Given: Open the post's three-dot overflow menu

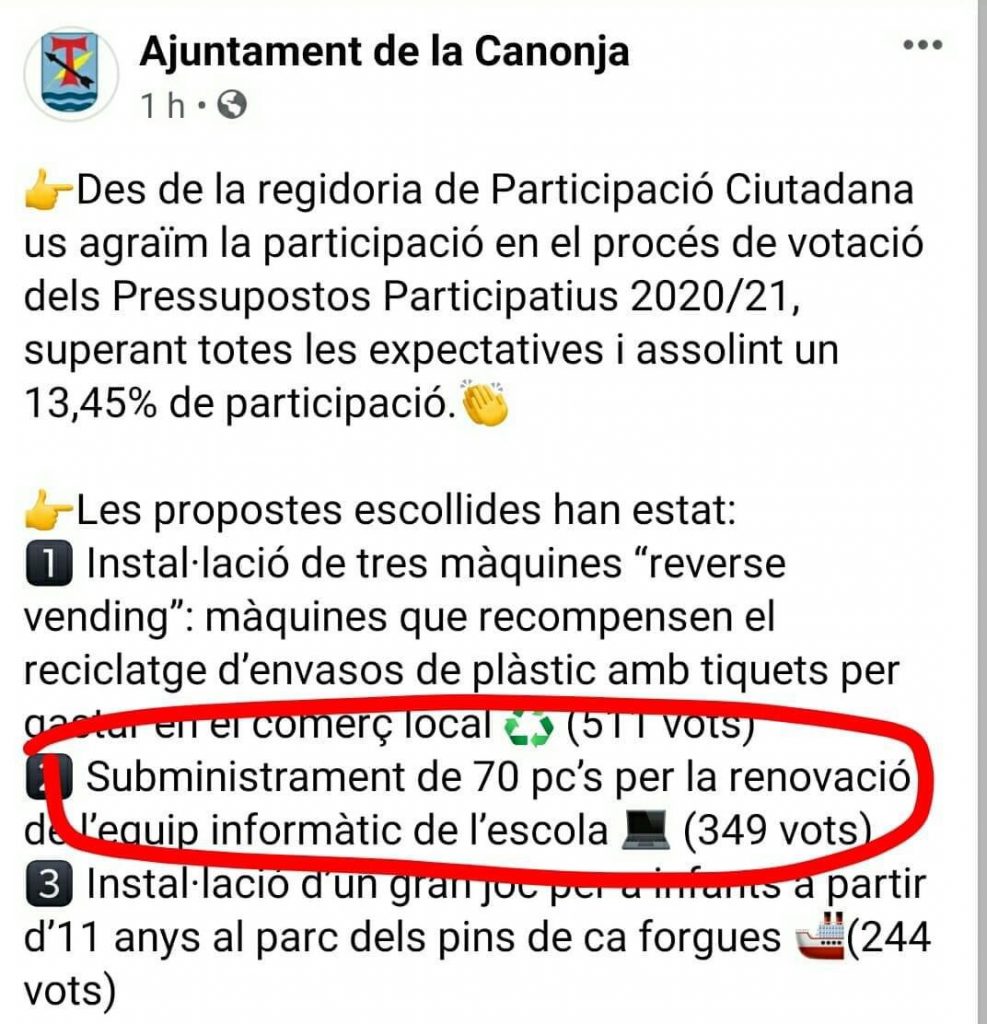Looking at the screenshot, I should click(922, 46).
